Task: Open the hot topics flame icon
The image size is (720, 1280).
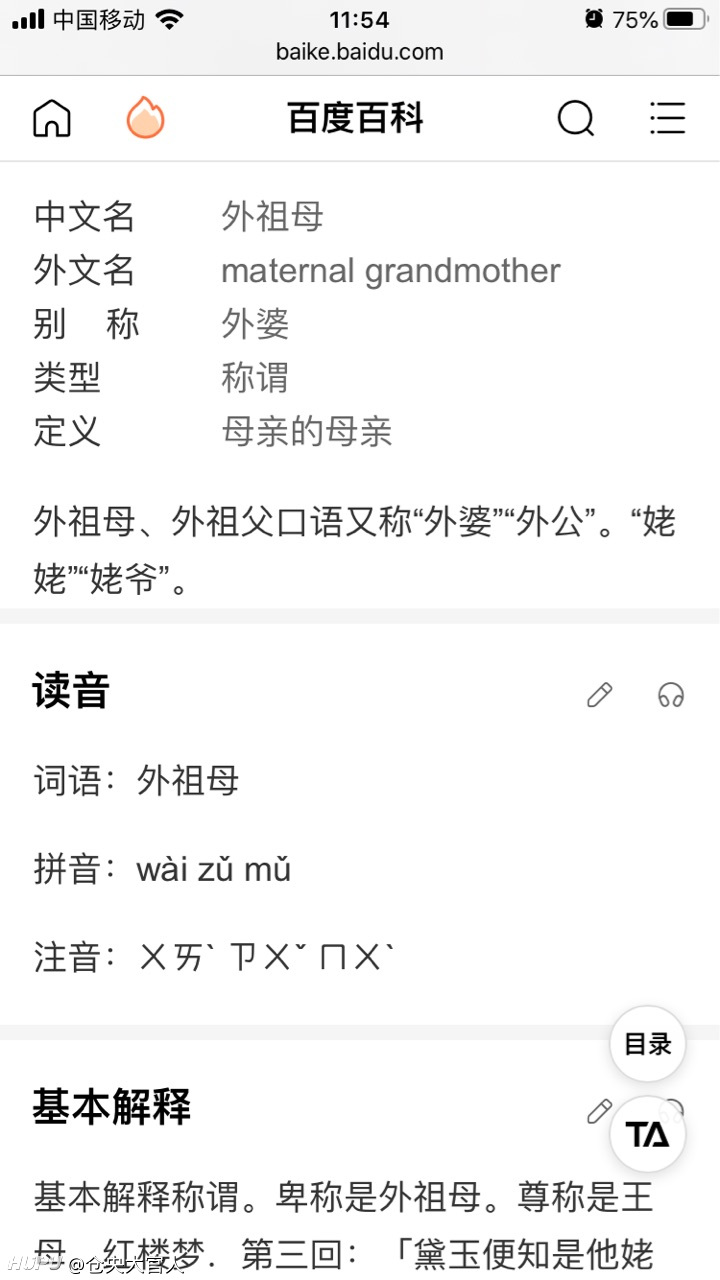Action: point(145,118)
